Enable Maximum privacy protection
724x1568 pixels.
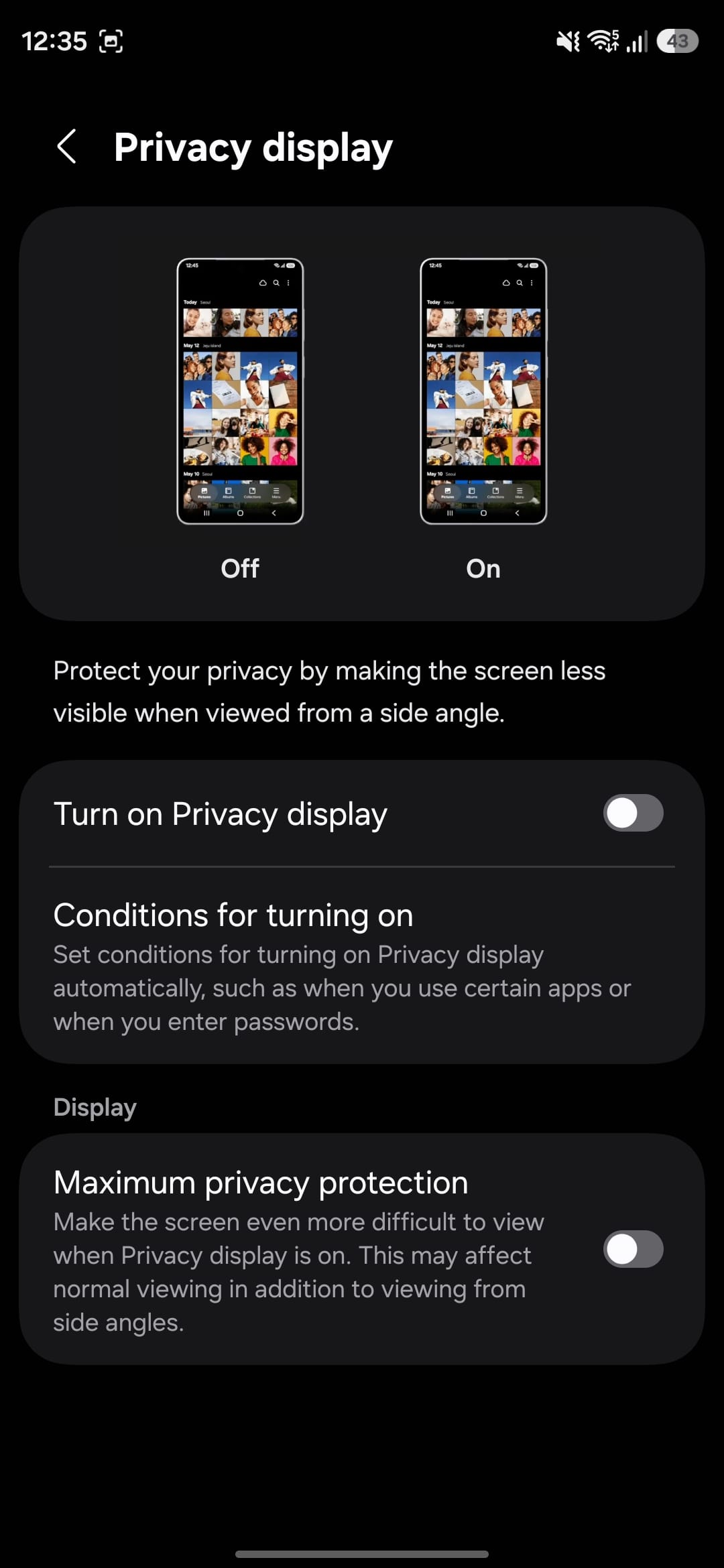click(x=633, y=1249)
